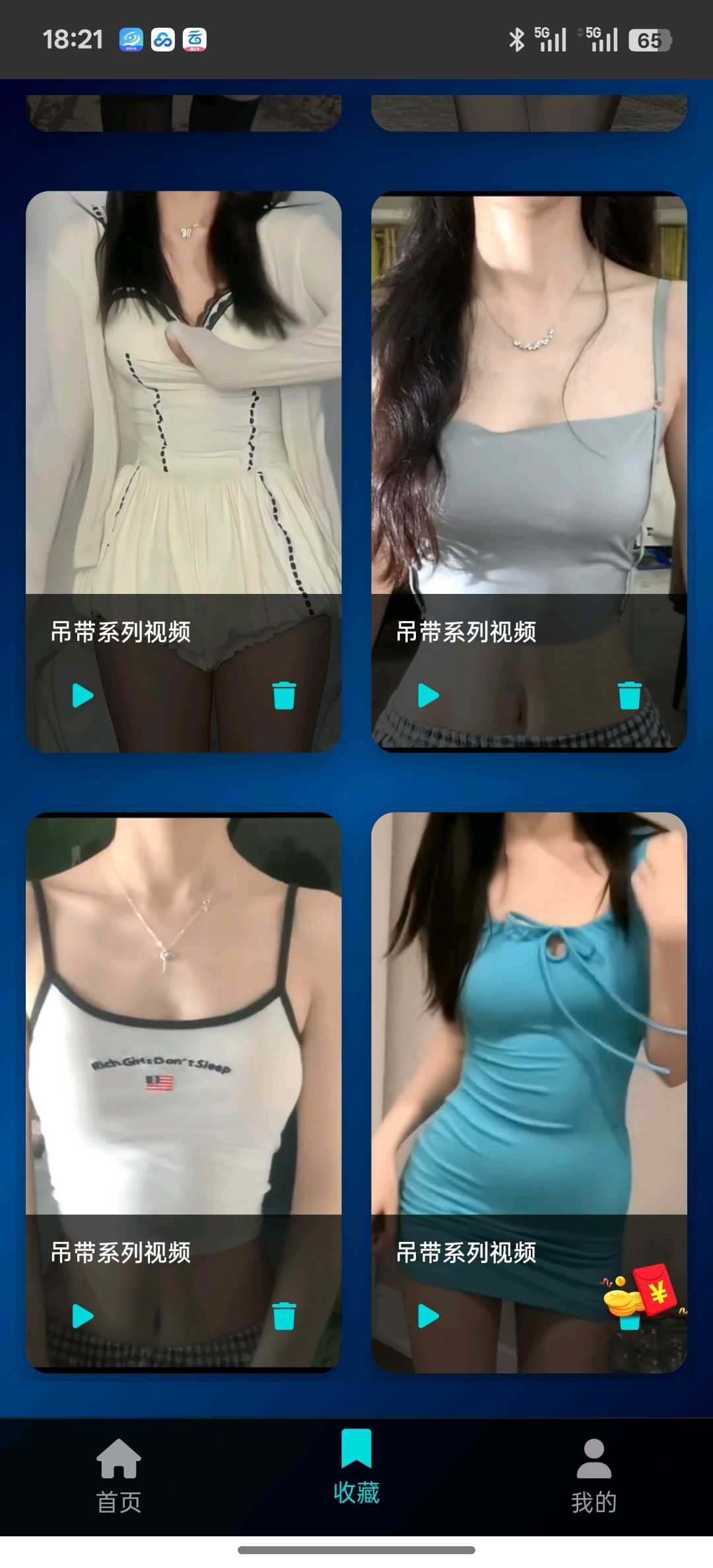Go to the 我的 profile tab
Screen dimensions: 713x1568
[x=594, y=1476]
